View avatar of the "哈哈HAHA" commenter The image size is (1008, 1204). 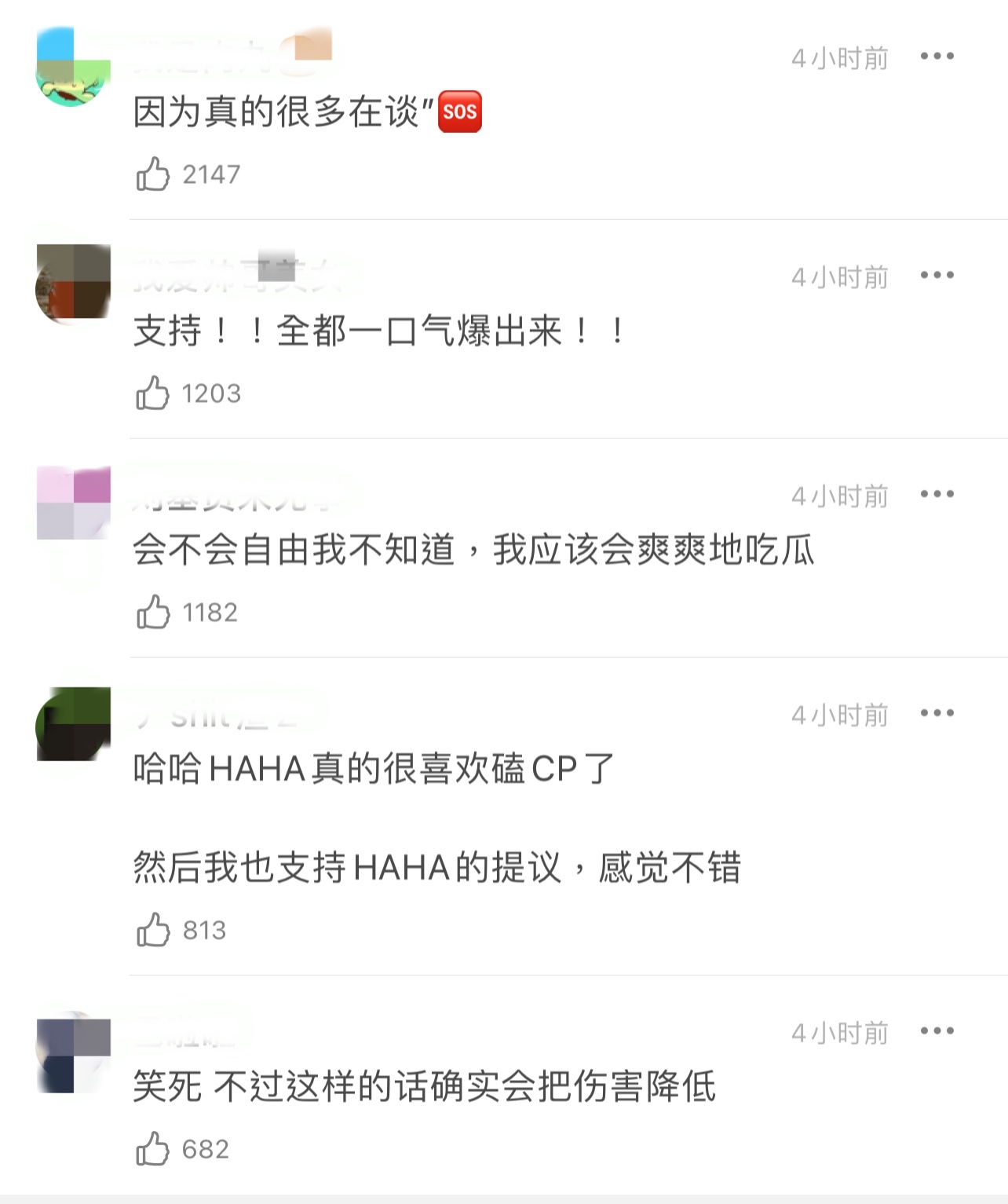tap(74, 724)
